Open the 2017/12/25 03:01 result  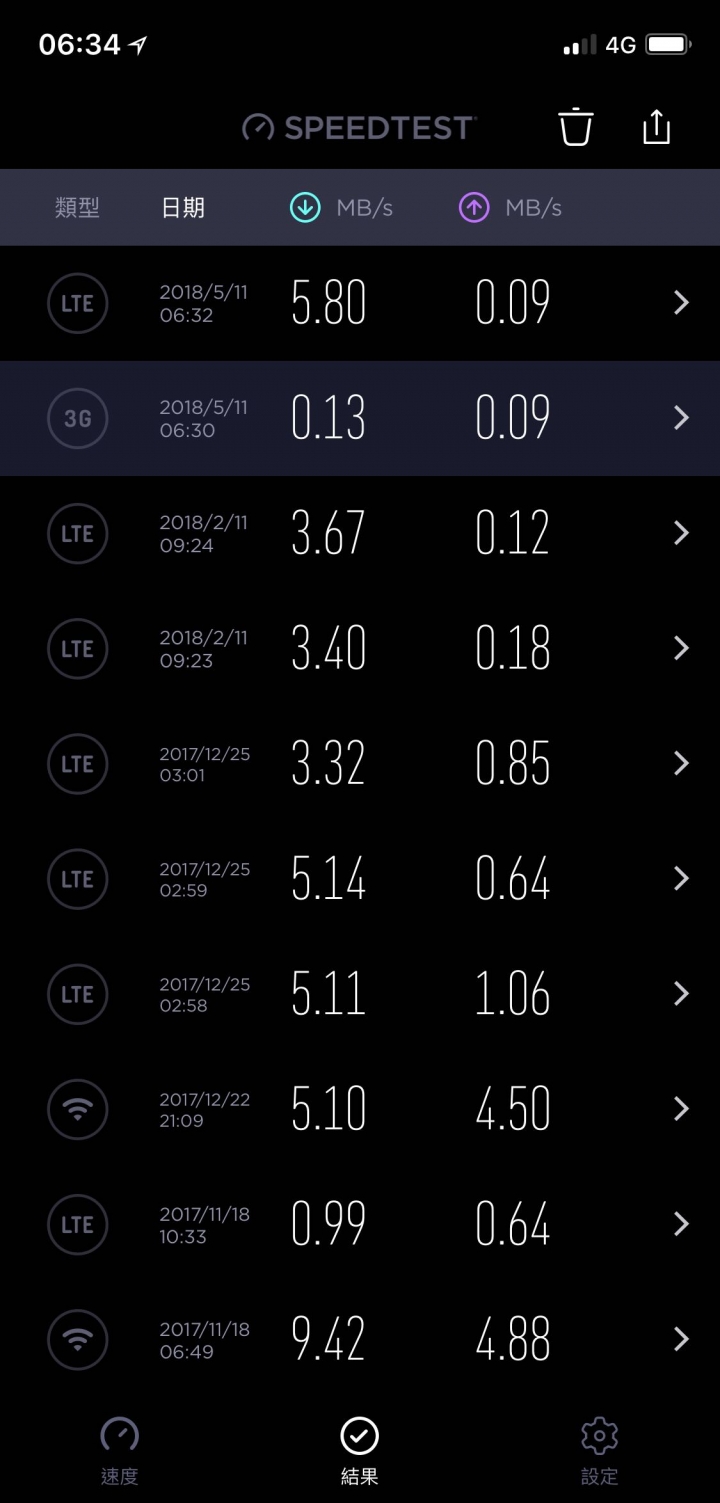[360, 763]
